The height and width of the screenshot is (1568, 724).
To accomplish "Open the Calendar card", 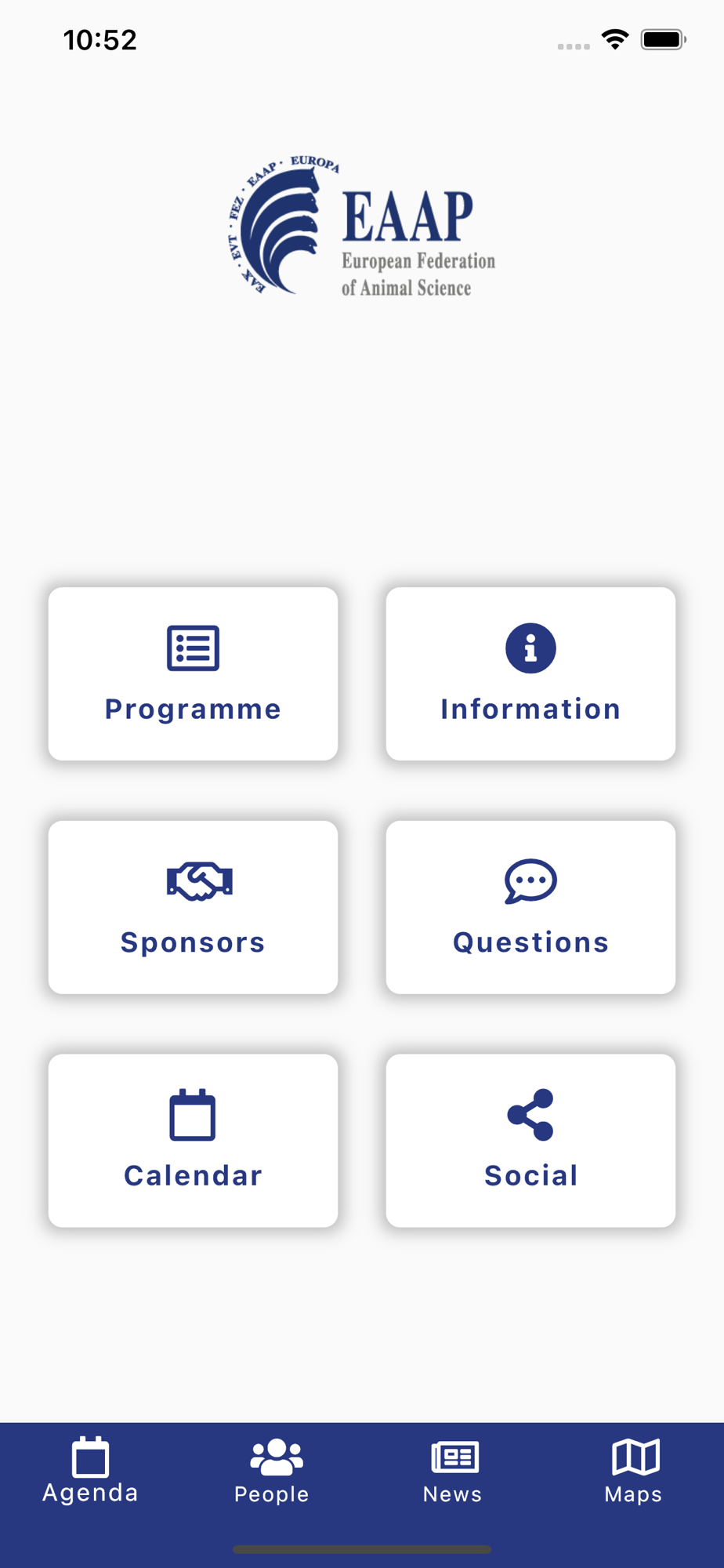I will point(193,1140).
